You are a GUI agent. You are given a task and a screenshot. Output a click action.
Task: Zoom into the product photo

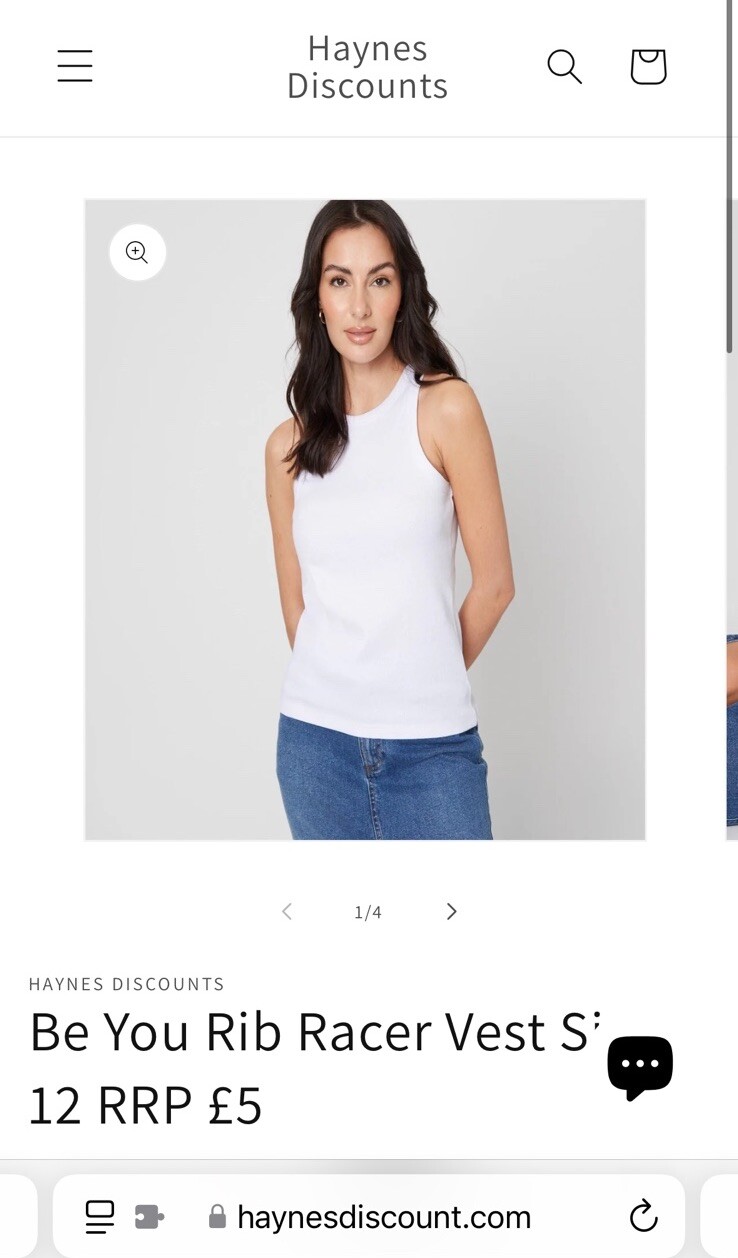(137, 252)
